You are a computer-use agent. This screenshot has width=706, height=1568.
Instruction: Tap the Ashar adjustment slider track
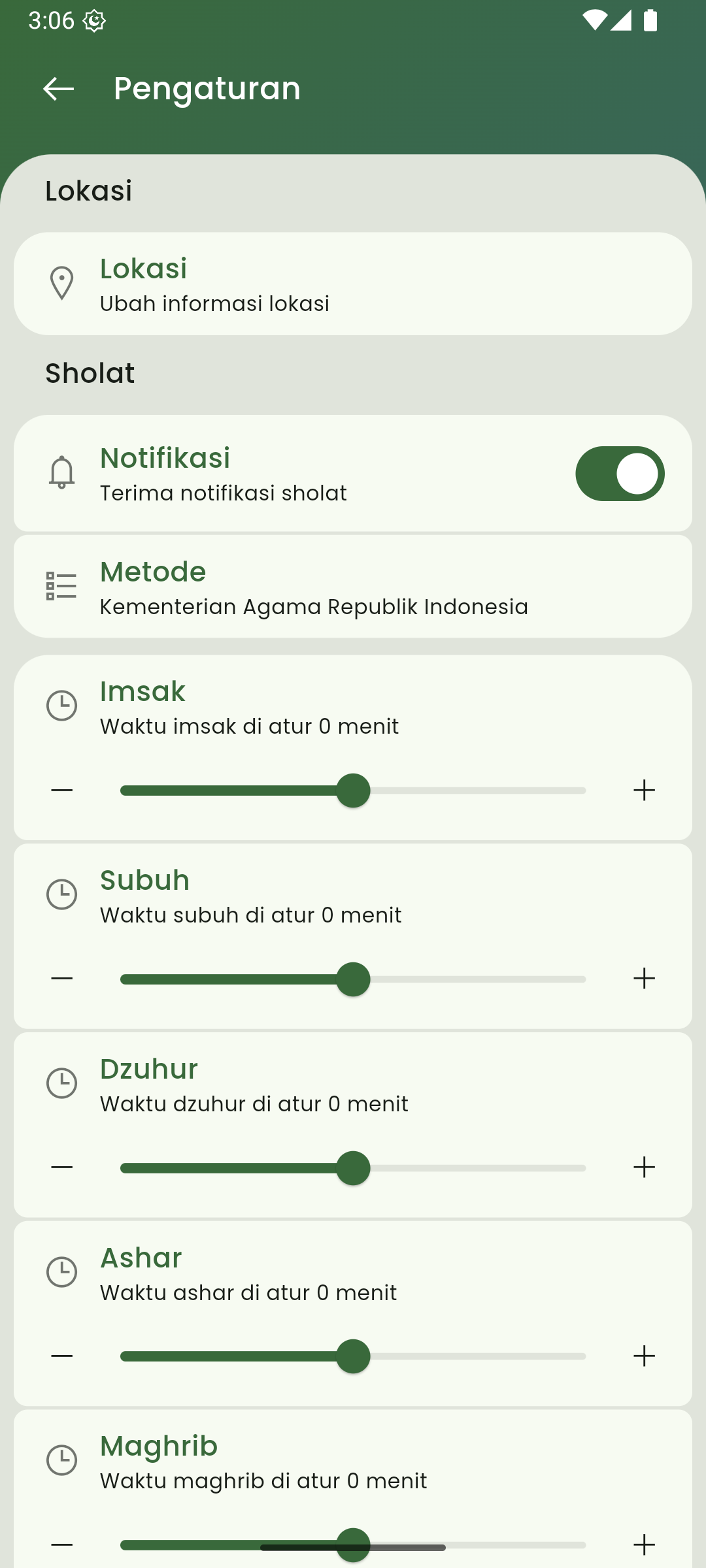[x=353, y=1356]
